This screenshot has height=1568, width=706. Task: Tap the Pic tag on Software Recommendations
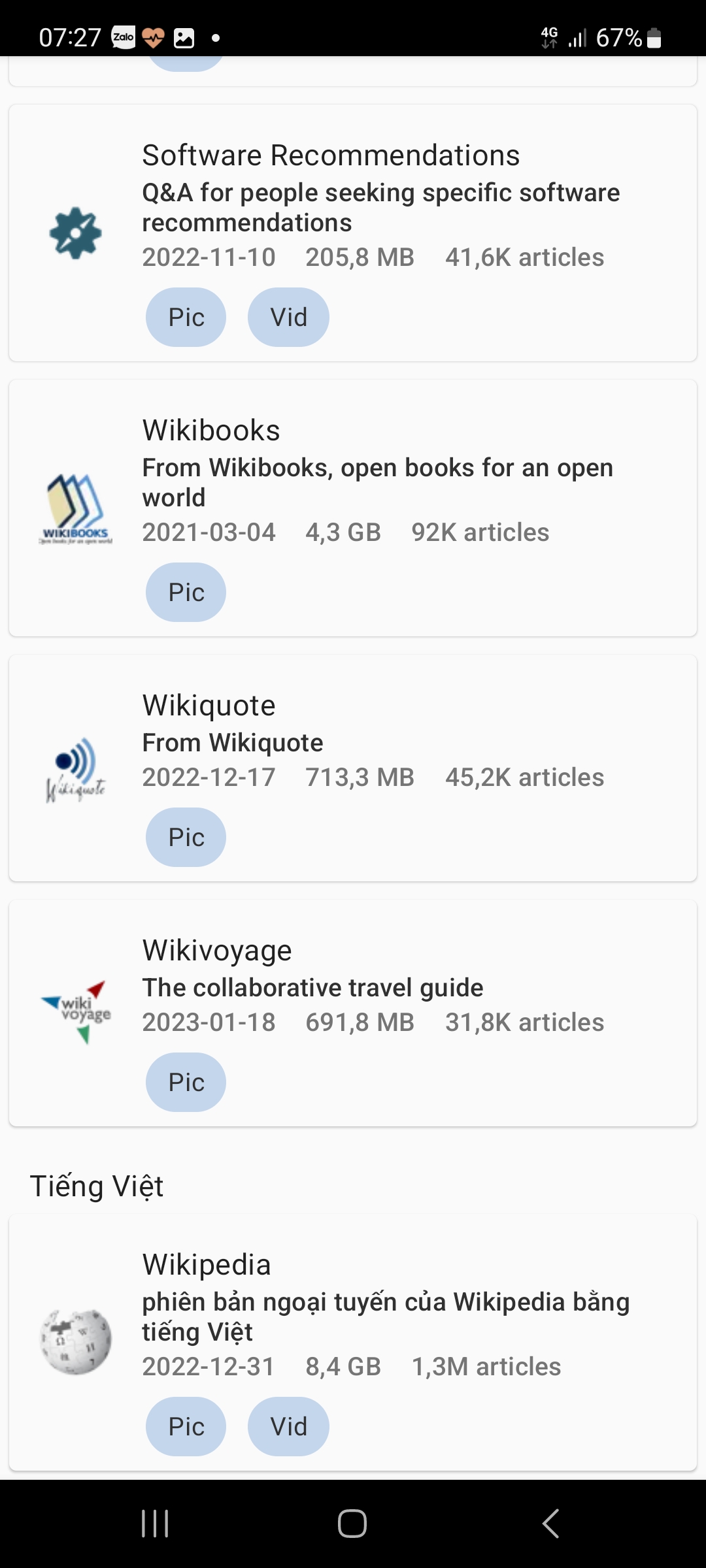[185, 317]
